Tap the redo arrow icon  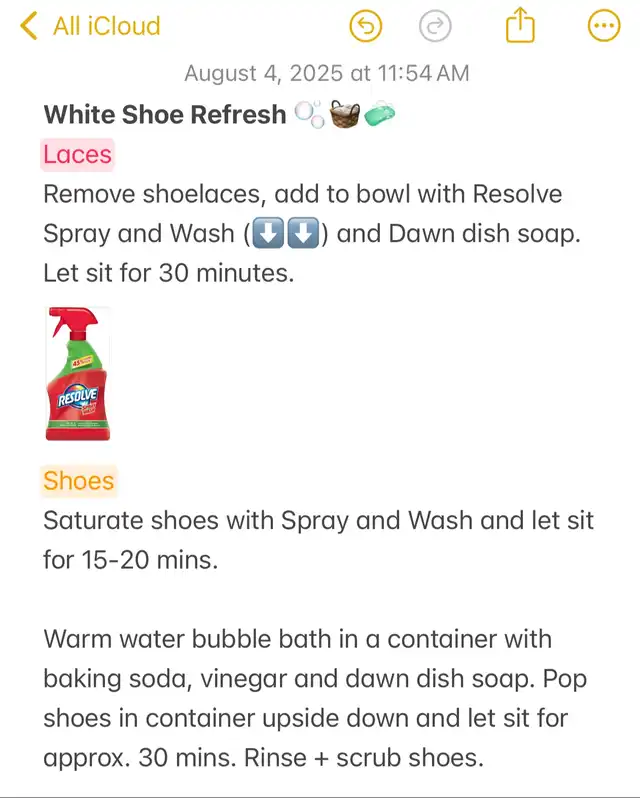pos(434,26)
